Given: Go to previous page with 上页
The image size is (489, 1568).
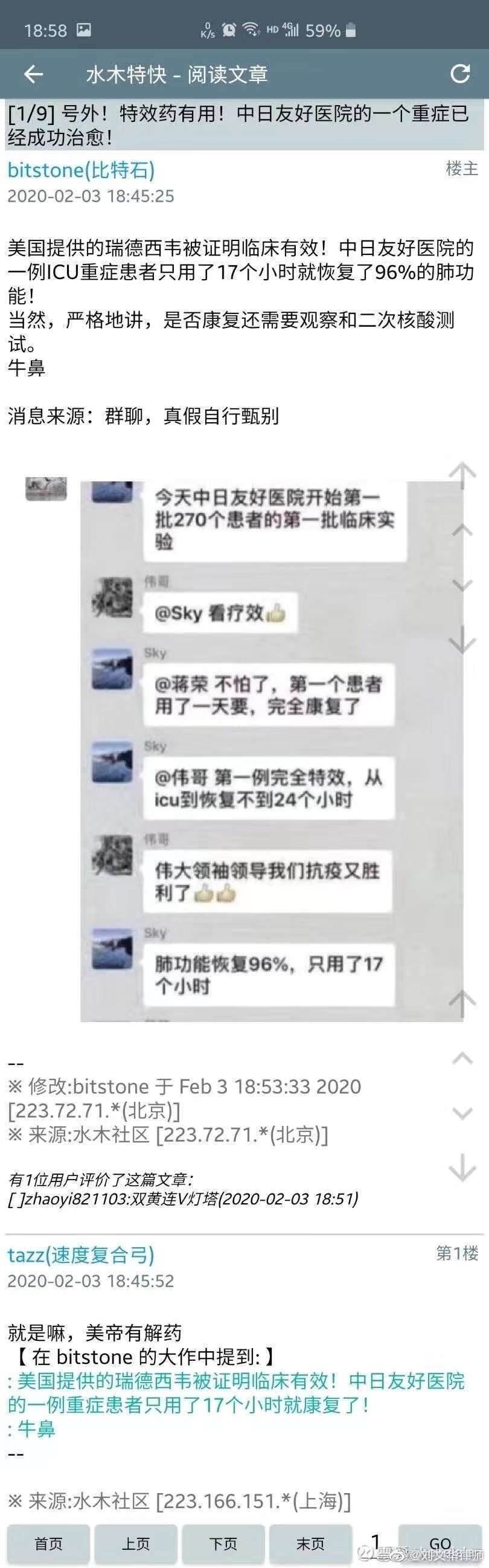Looking at the screenshot, I should click(x=136, y=1543).
